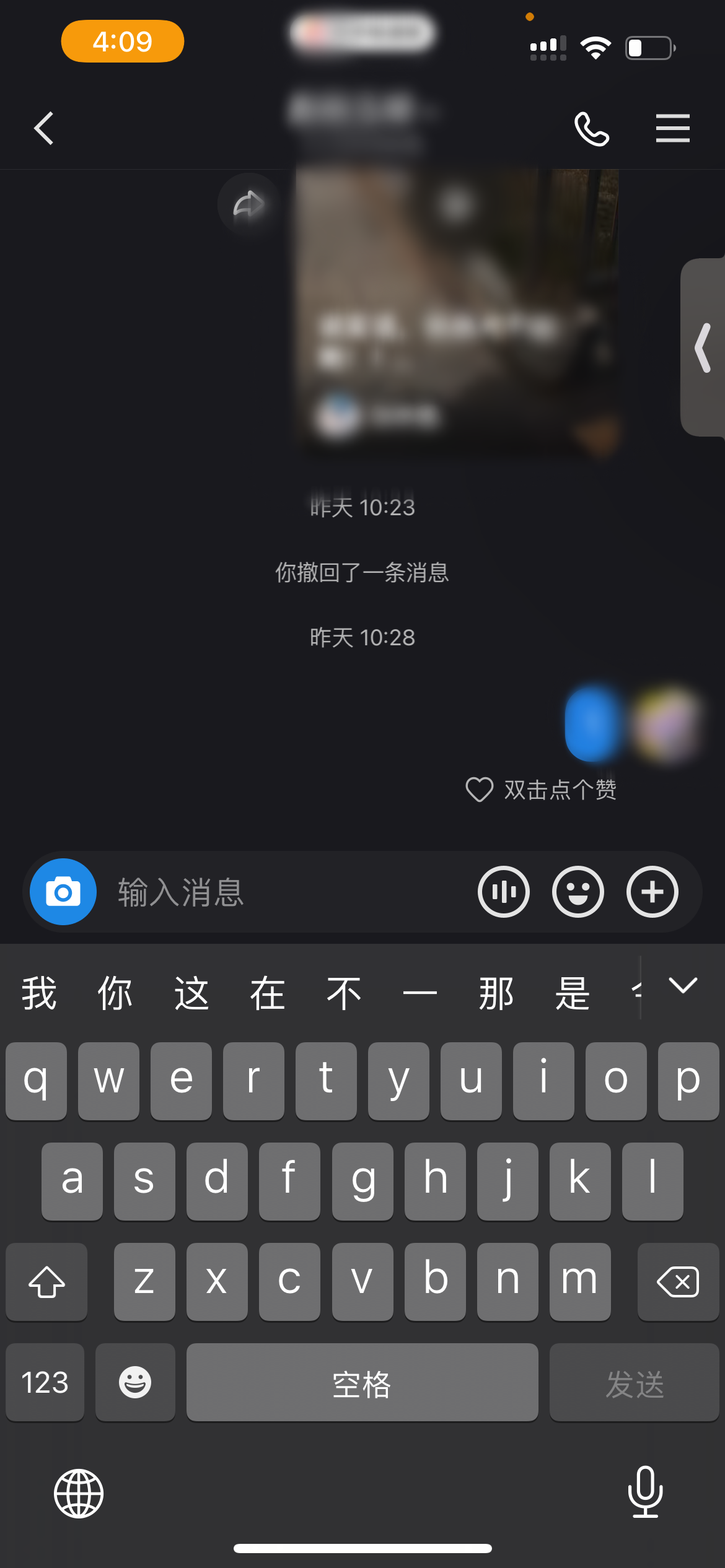725x1568 pixels.
Task: Start a voice call with this contact
Action: pos(591,128)
